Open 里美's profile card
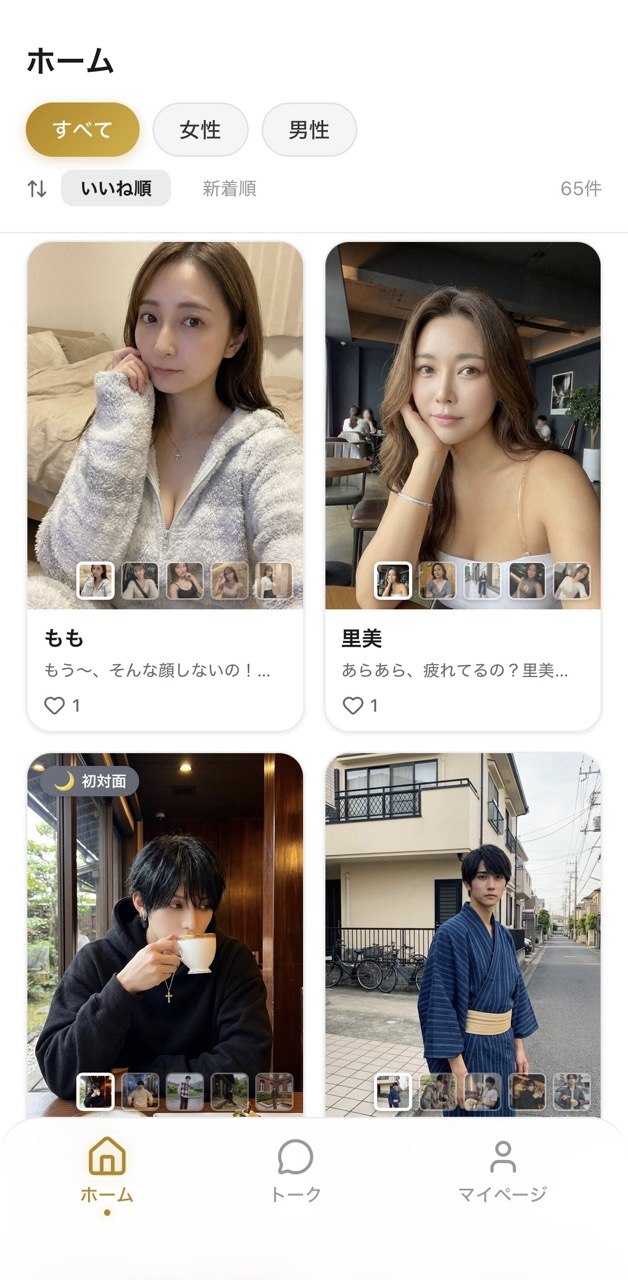Screen dimensions: 628x1280 [463, 420]
